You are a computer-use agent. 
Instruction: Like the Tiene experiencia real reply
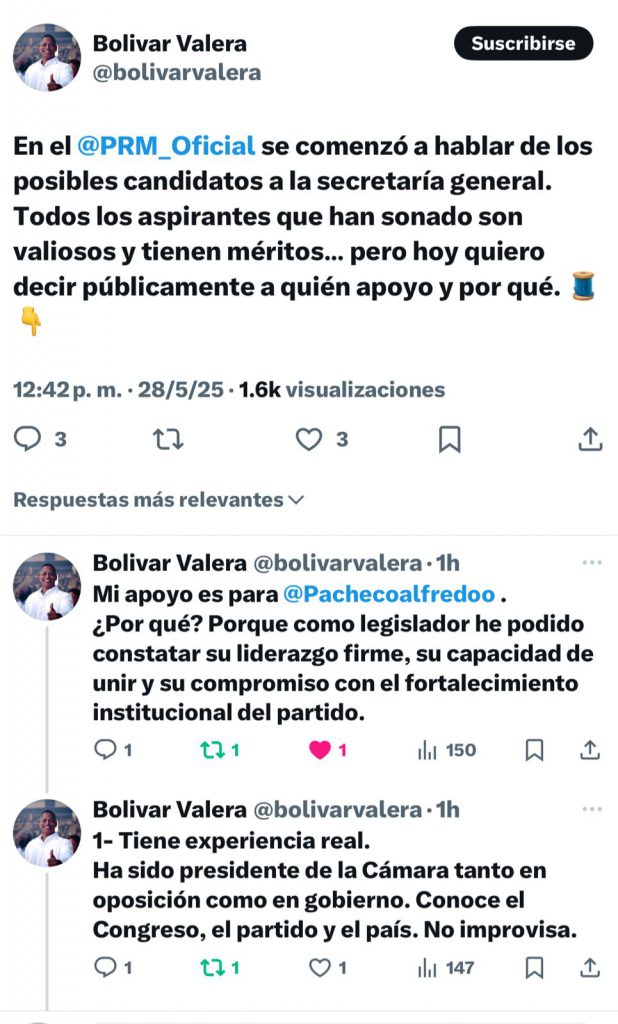tap(320, 967)
